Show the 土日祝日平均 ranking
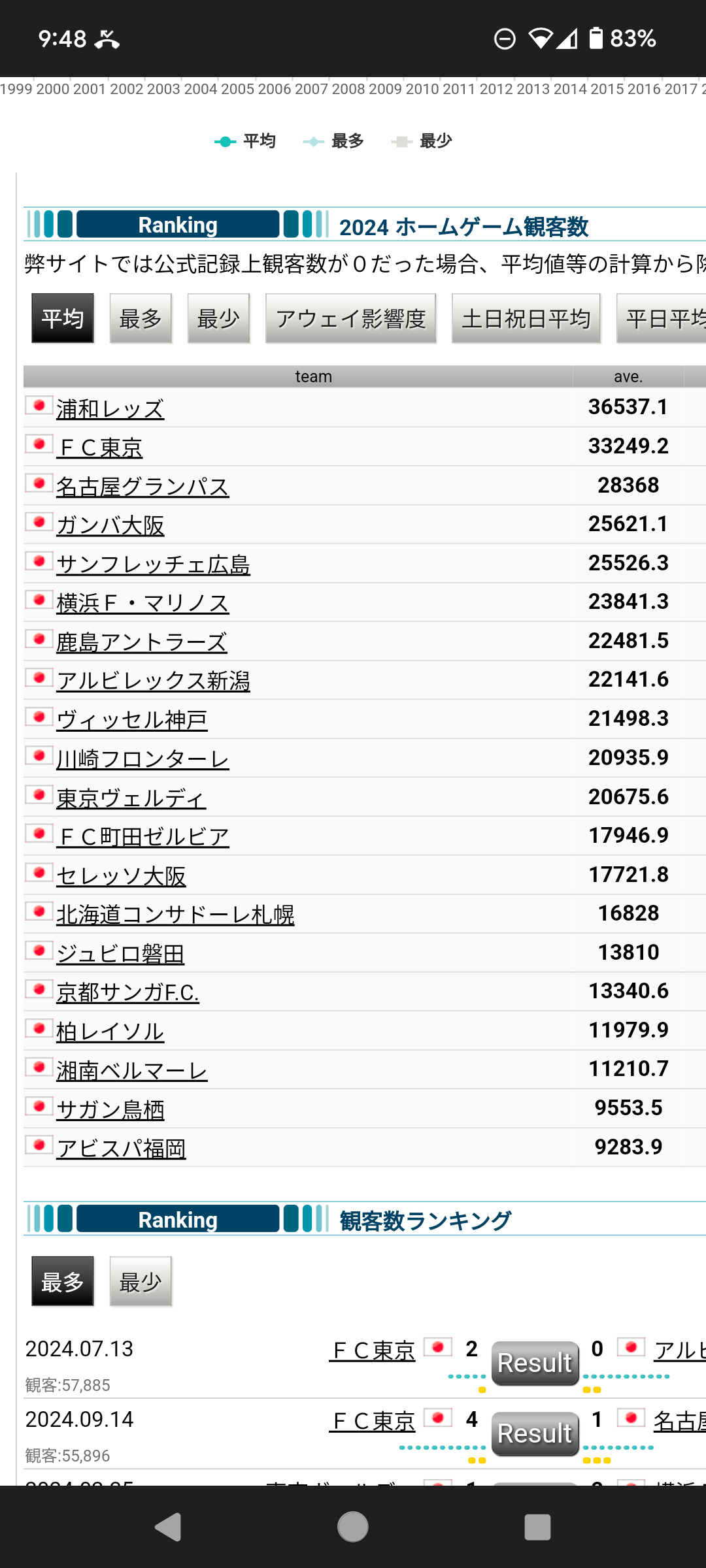The height and width of the screenshot is (1568, 706). [526, 319]
